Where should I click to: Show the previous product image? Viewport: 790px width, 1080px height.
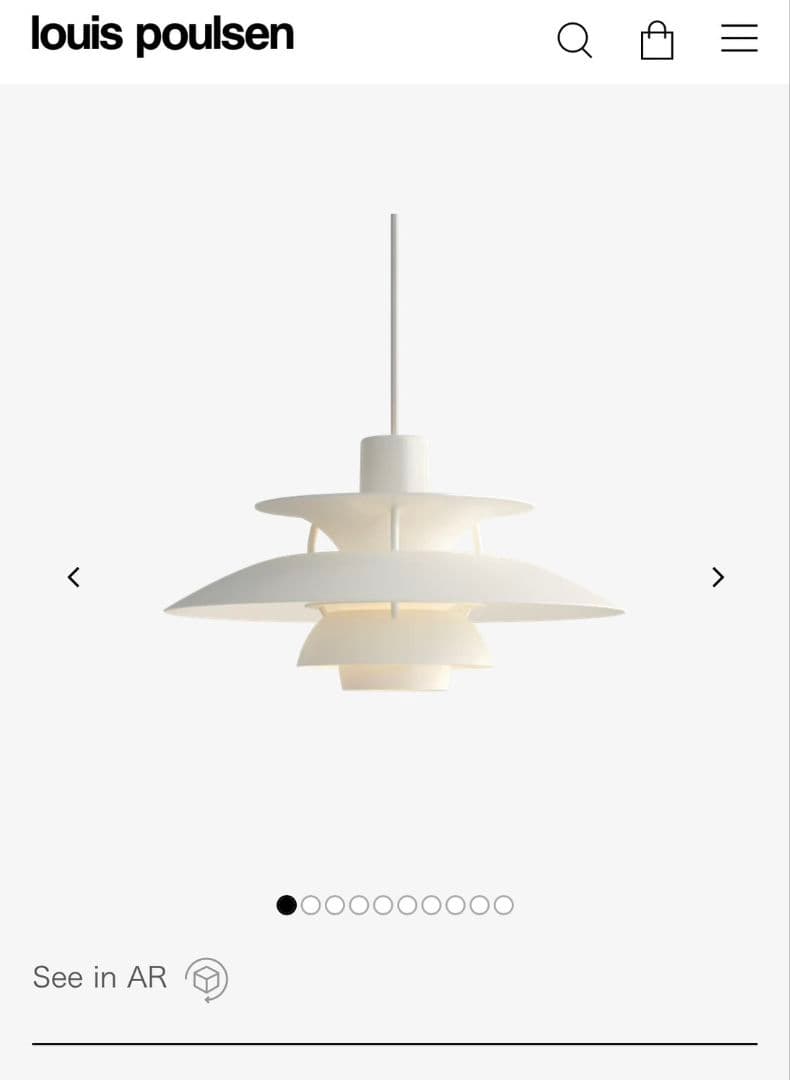(73, 577)
